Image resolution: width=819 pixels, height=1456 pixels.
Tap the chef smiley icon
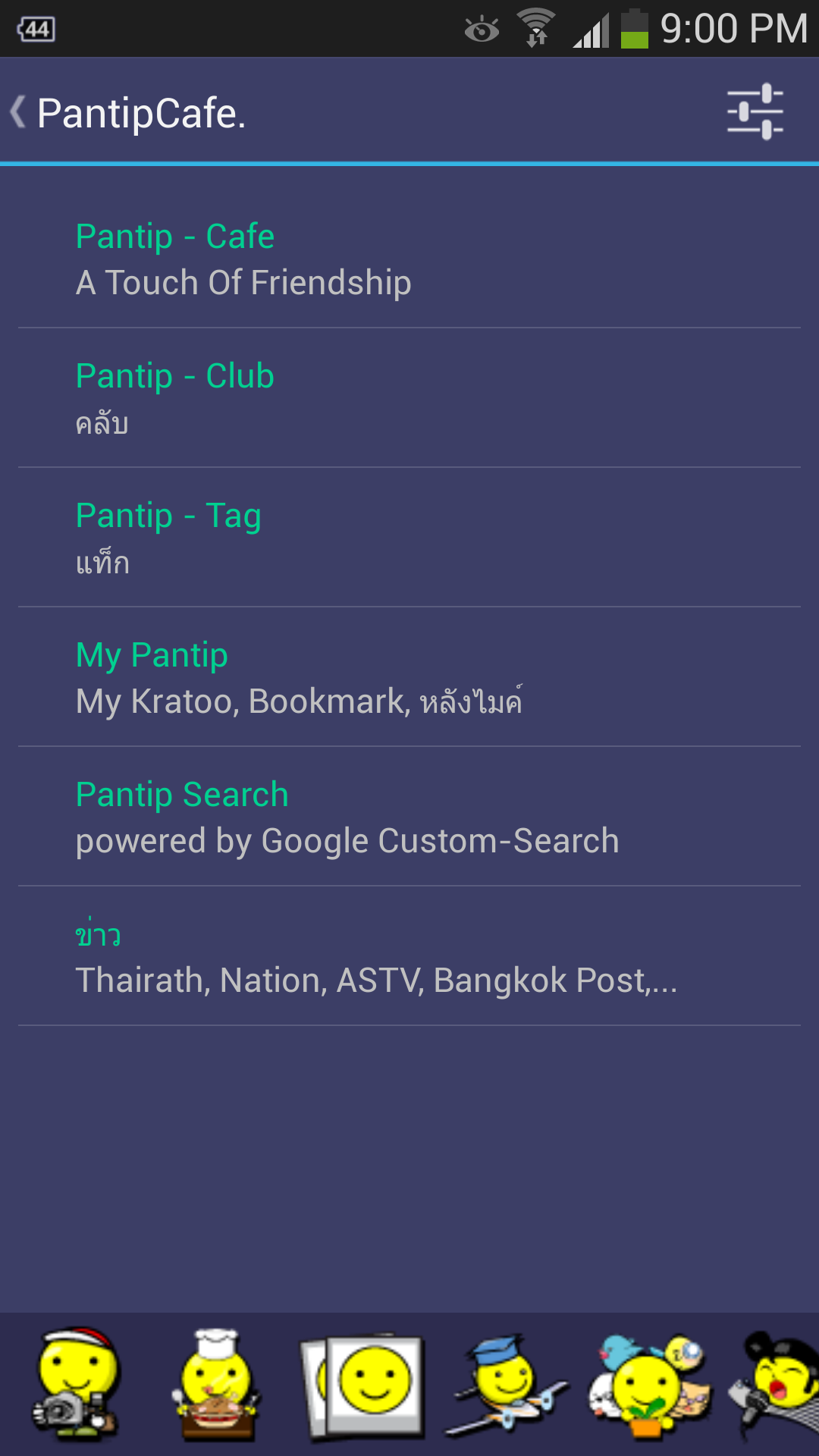[216, 1383]
